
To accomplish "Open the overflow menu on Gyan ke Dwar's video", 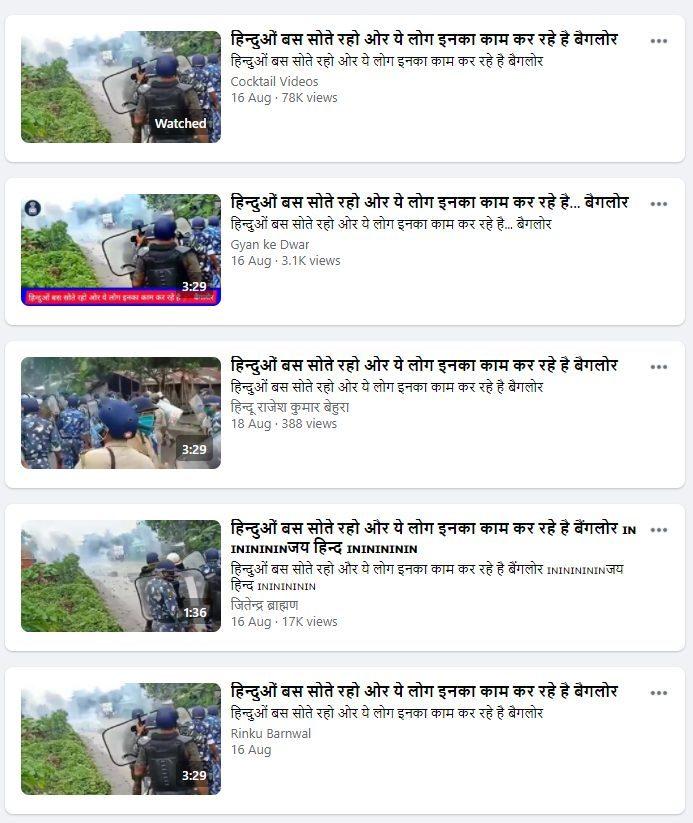I will click(x=658, y=204).
